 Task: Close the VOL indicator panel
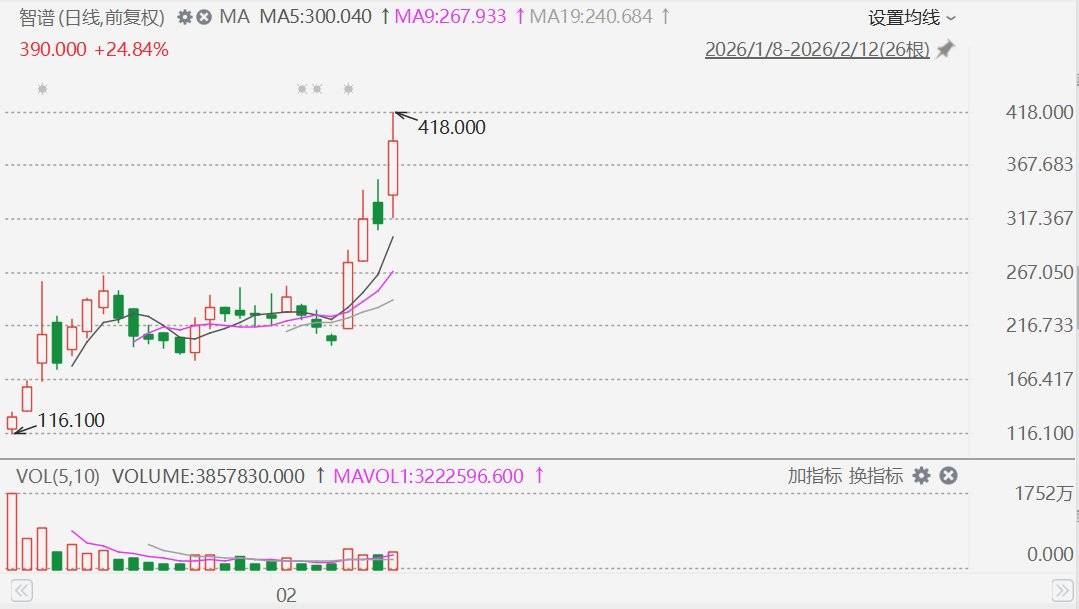(x=949, y=476)
